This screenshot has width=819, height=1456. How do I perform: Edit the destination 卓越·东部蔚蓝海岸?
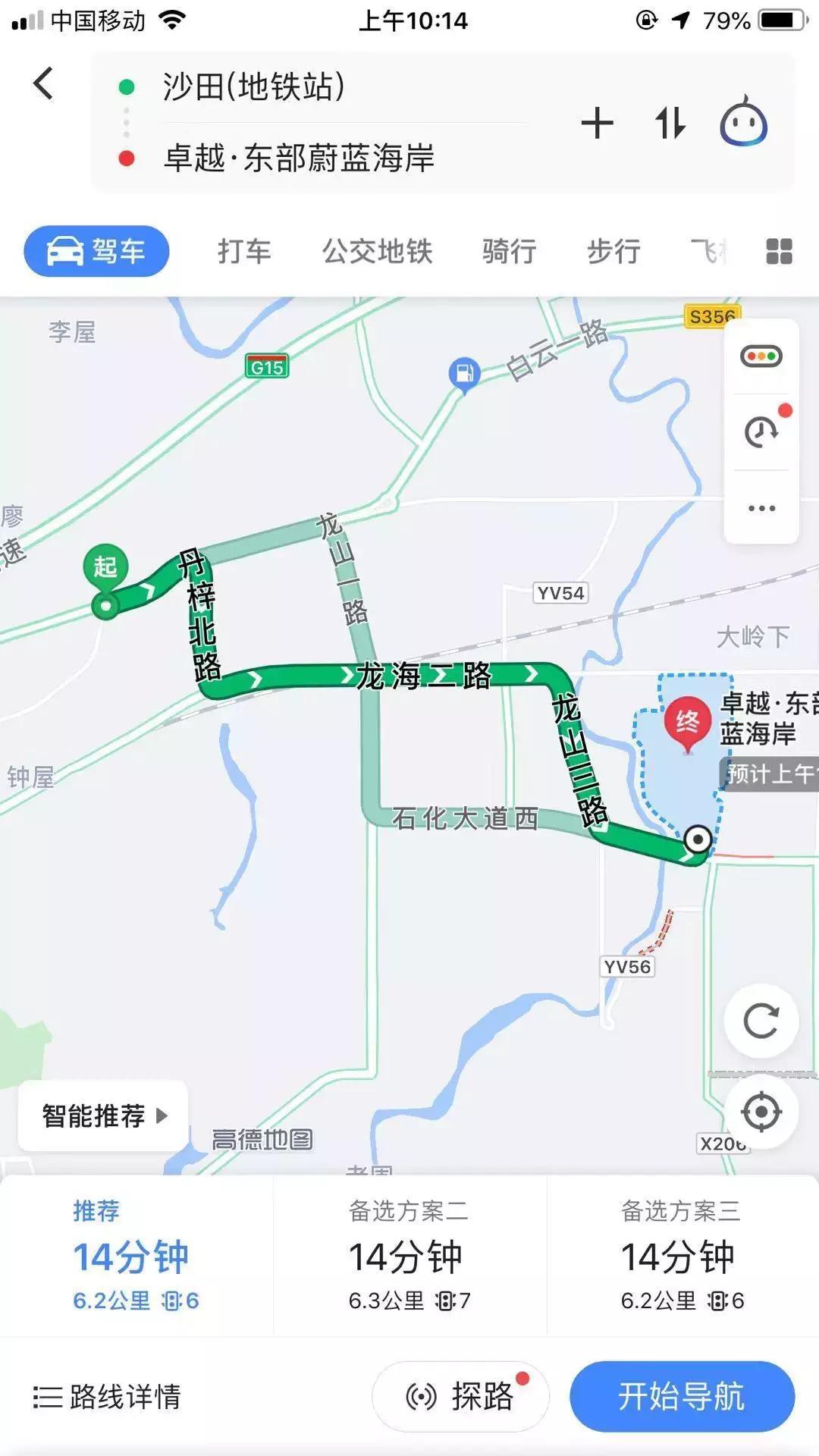299,158
